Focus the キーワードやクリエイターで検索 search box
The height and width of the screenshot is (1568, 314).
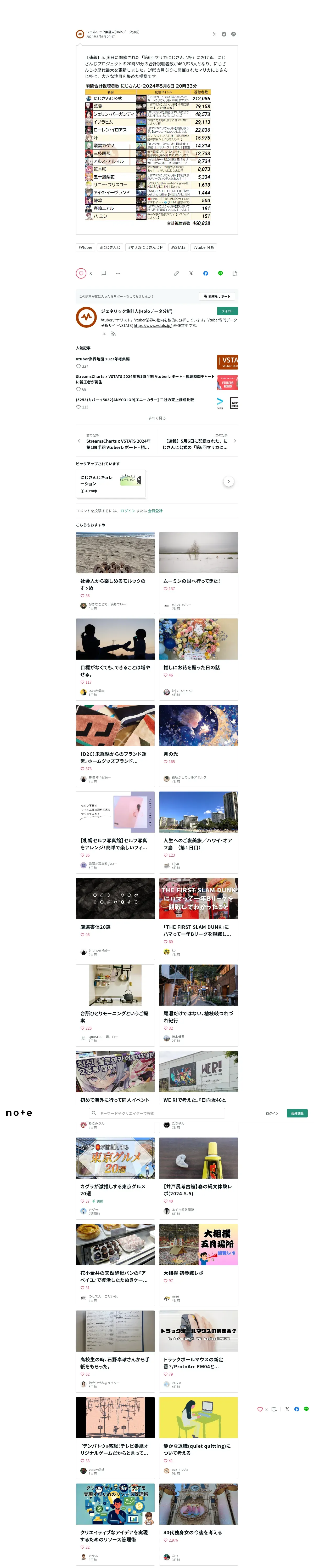(x=159, y=1113)
